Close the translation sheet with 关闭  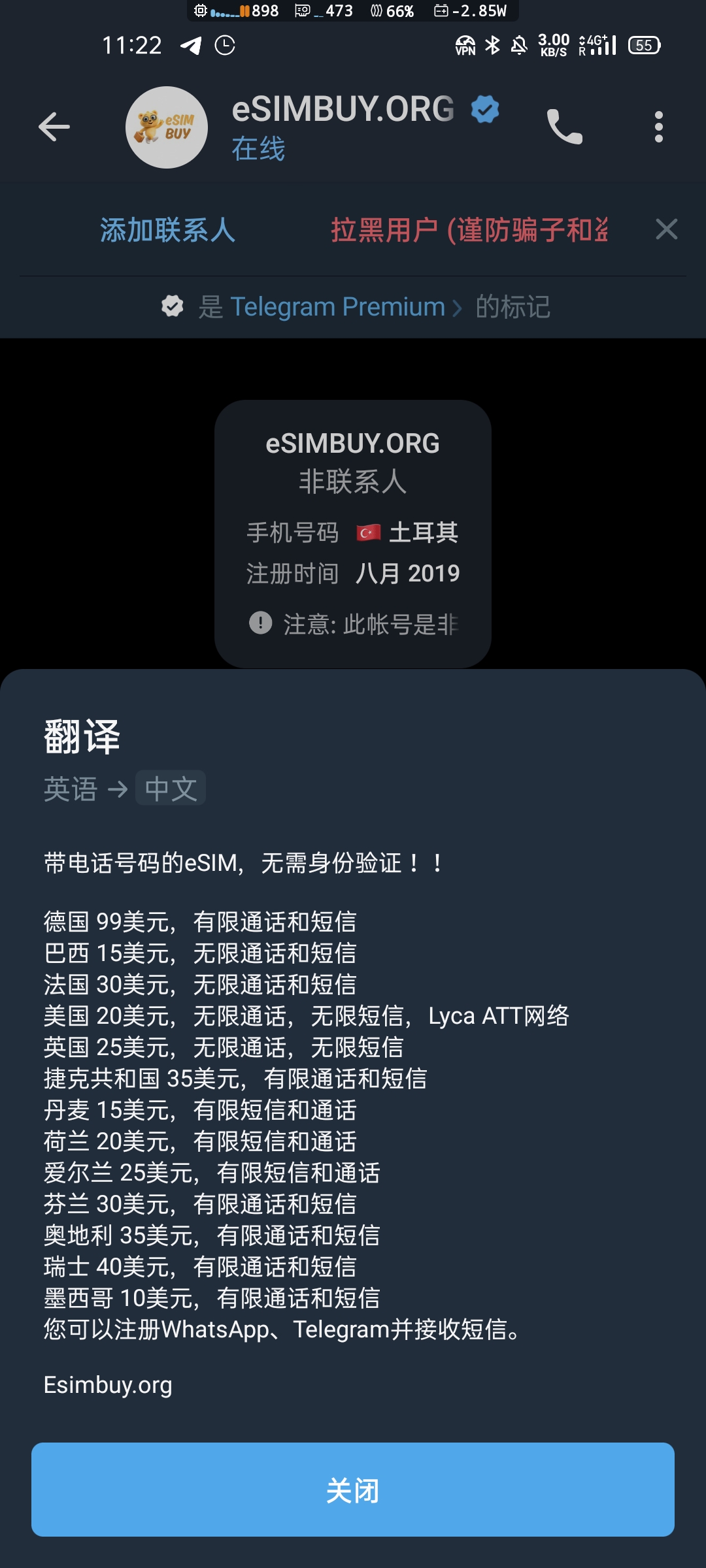(x=353, y=1490)
